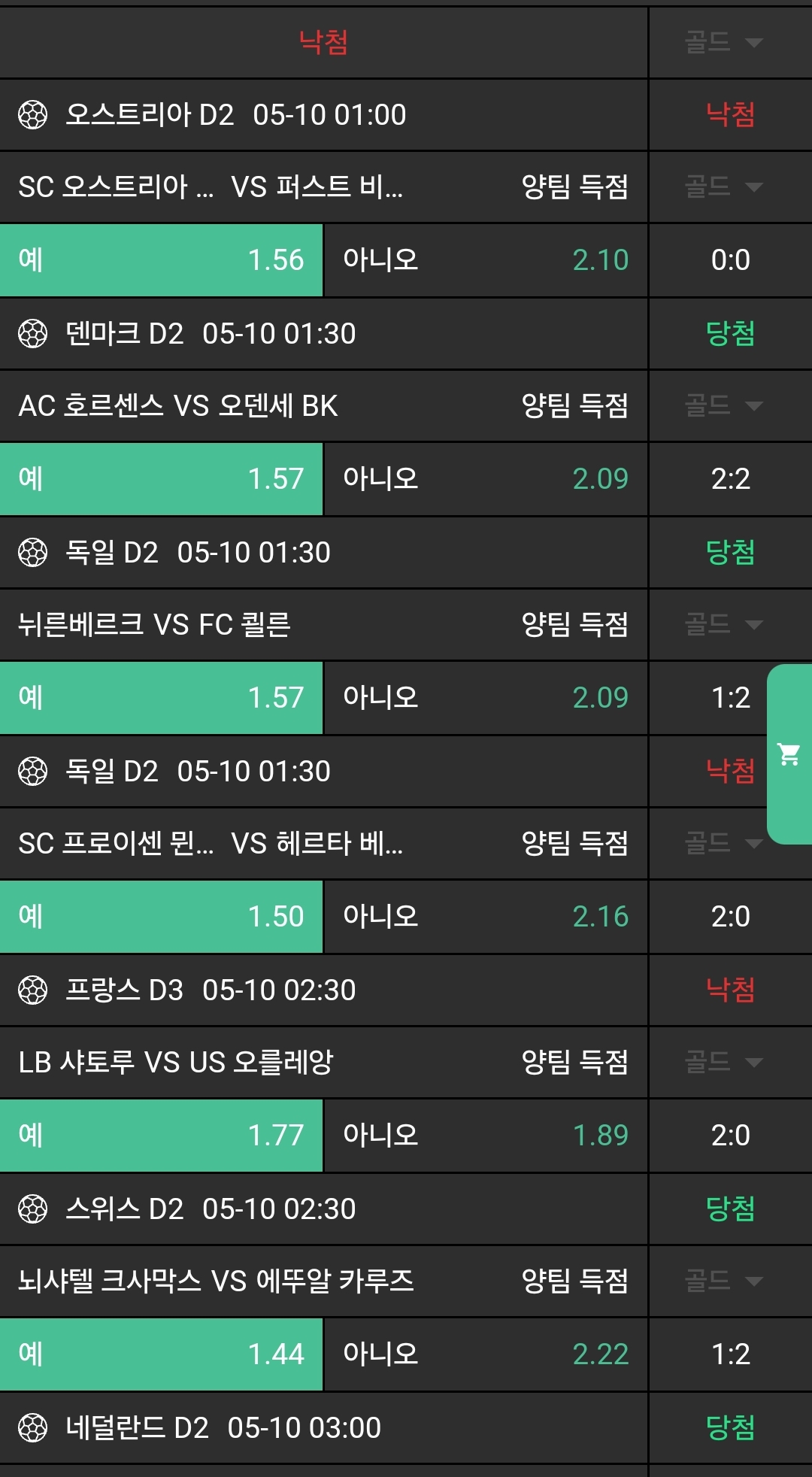Select 아니오 2.22 for 뇌샤텔 크사막스 match

coord(485,1354)
